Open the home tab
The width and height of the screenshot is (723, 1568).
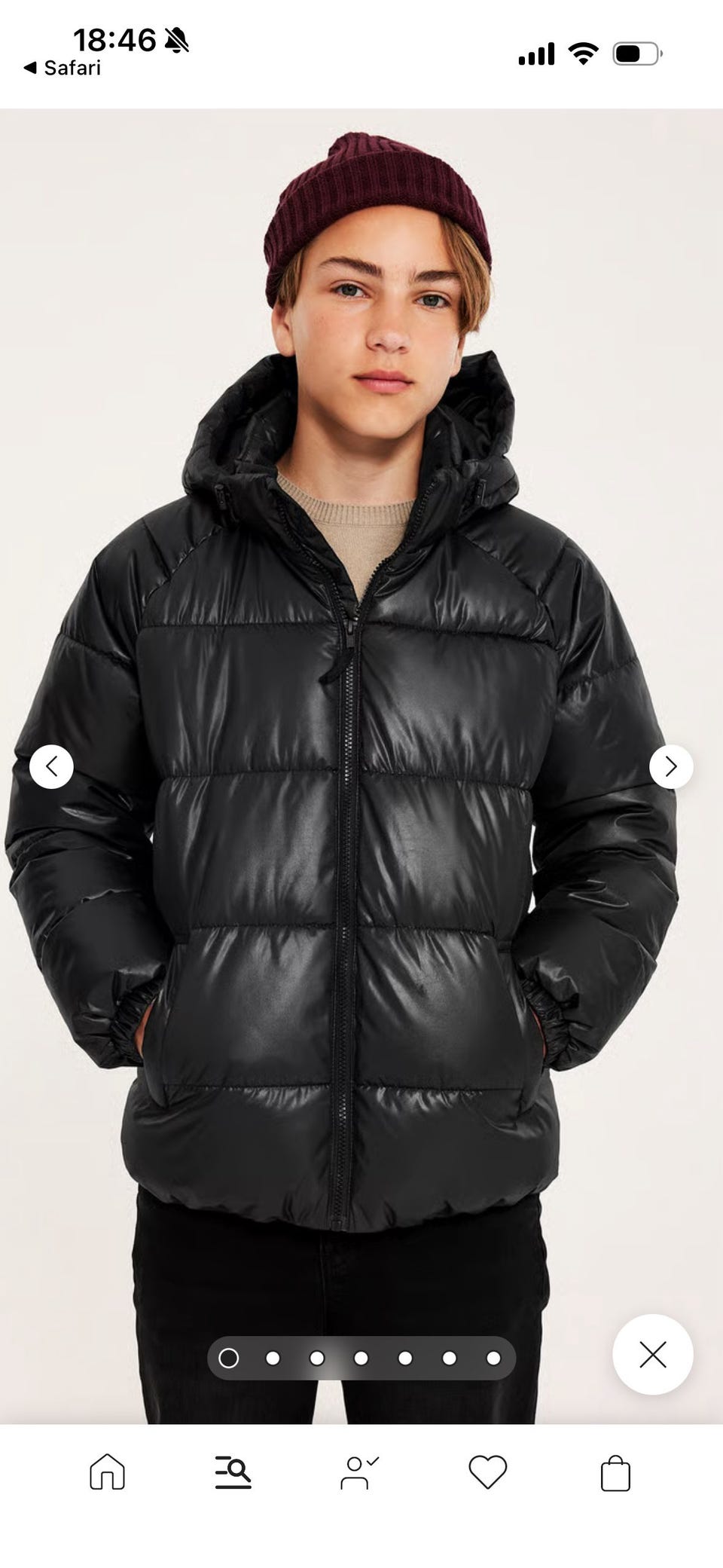107,1472
